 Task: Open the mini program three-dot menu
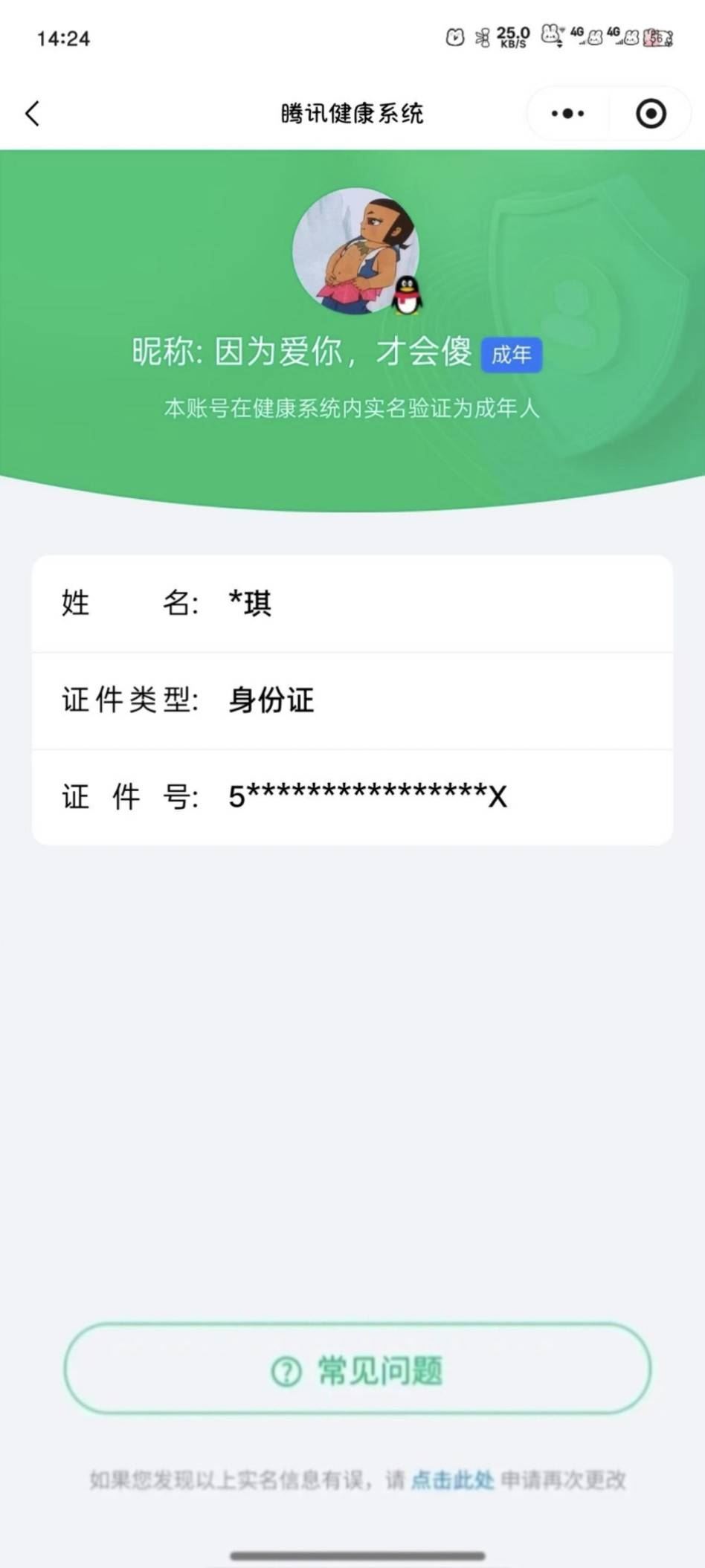[567, 114]
